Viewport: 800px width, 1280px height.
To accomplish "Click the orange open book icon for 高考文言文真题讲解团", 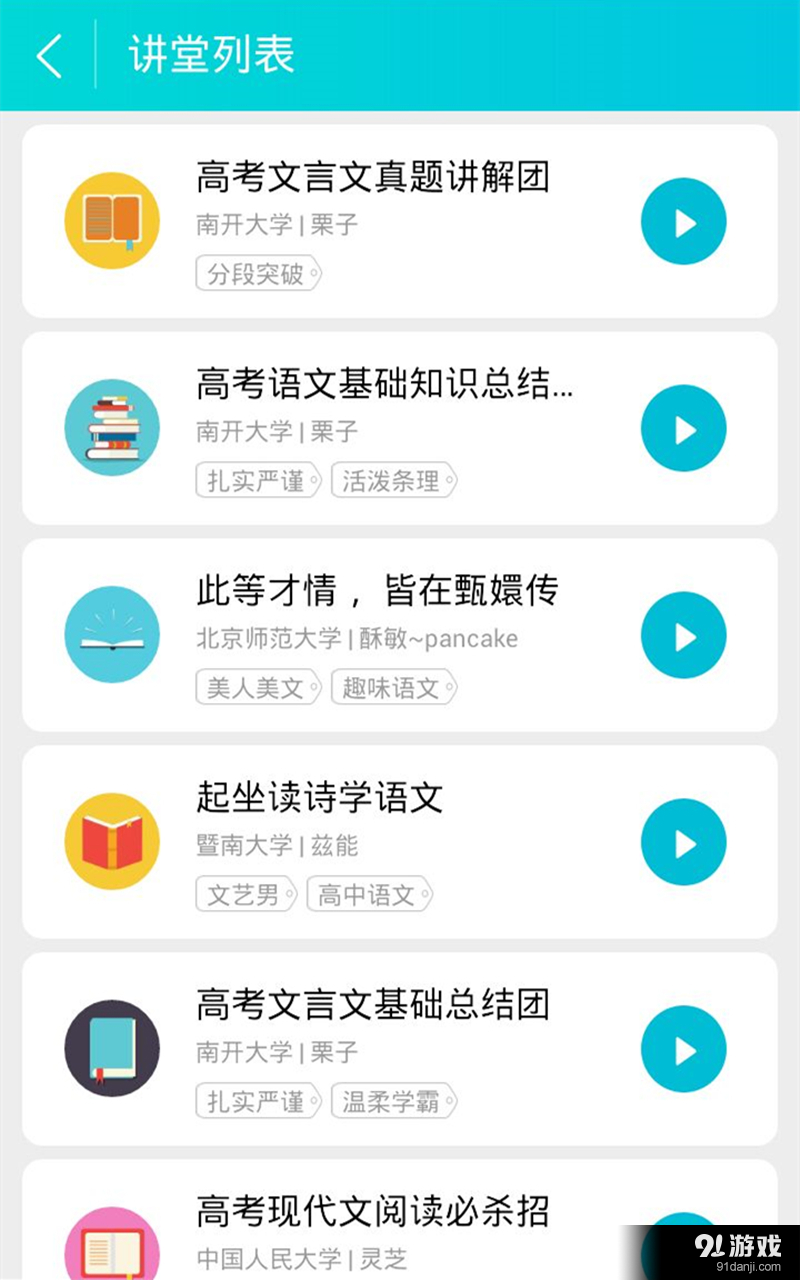I will [x=112, y=220].
